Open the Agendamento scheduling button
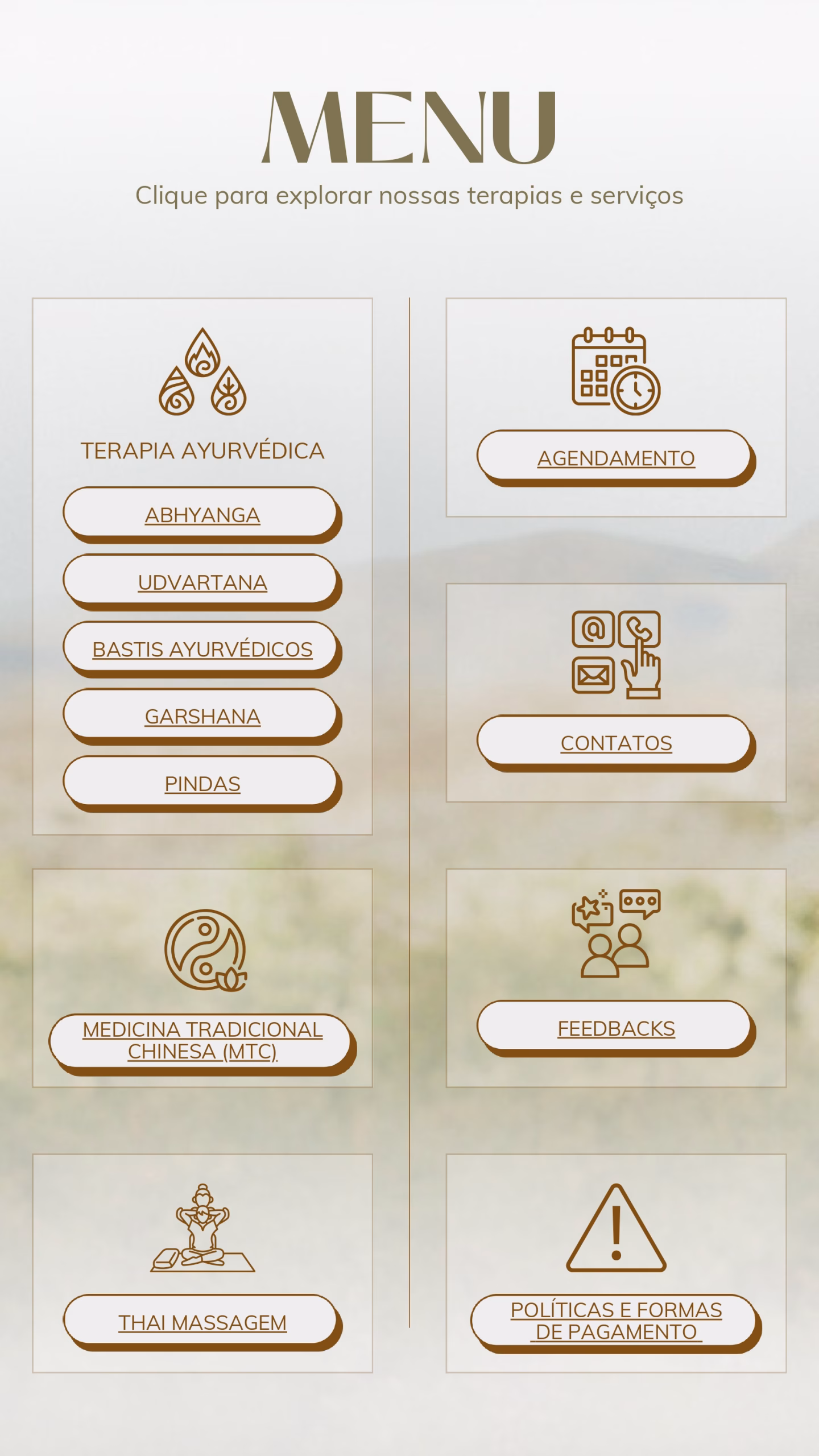The width and height of the screenshot is (819, 1456). [615, 458]
